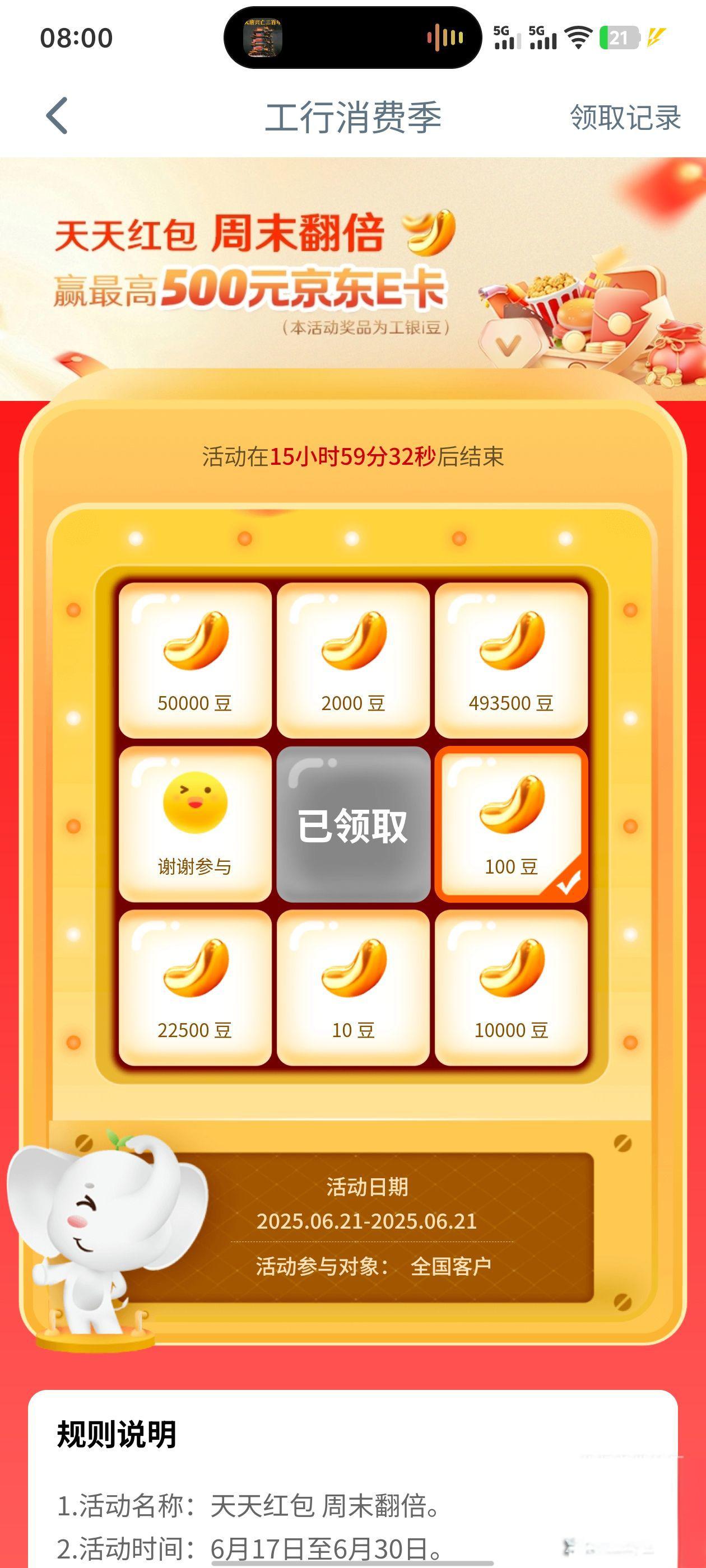The image size is (706, 1568).
Task: Select the 2000 豆 prize tile
Action: pyautogui.click(x=352, y=660)
